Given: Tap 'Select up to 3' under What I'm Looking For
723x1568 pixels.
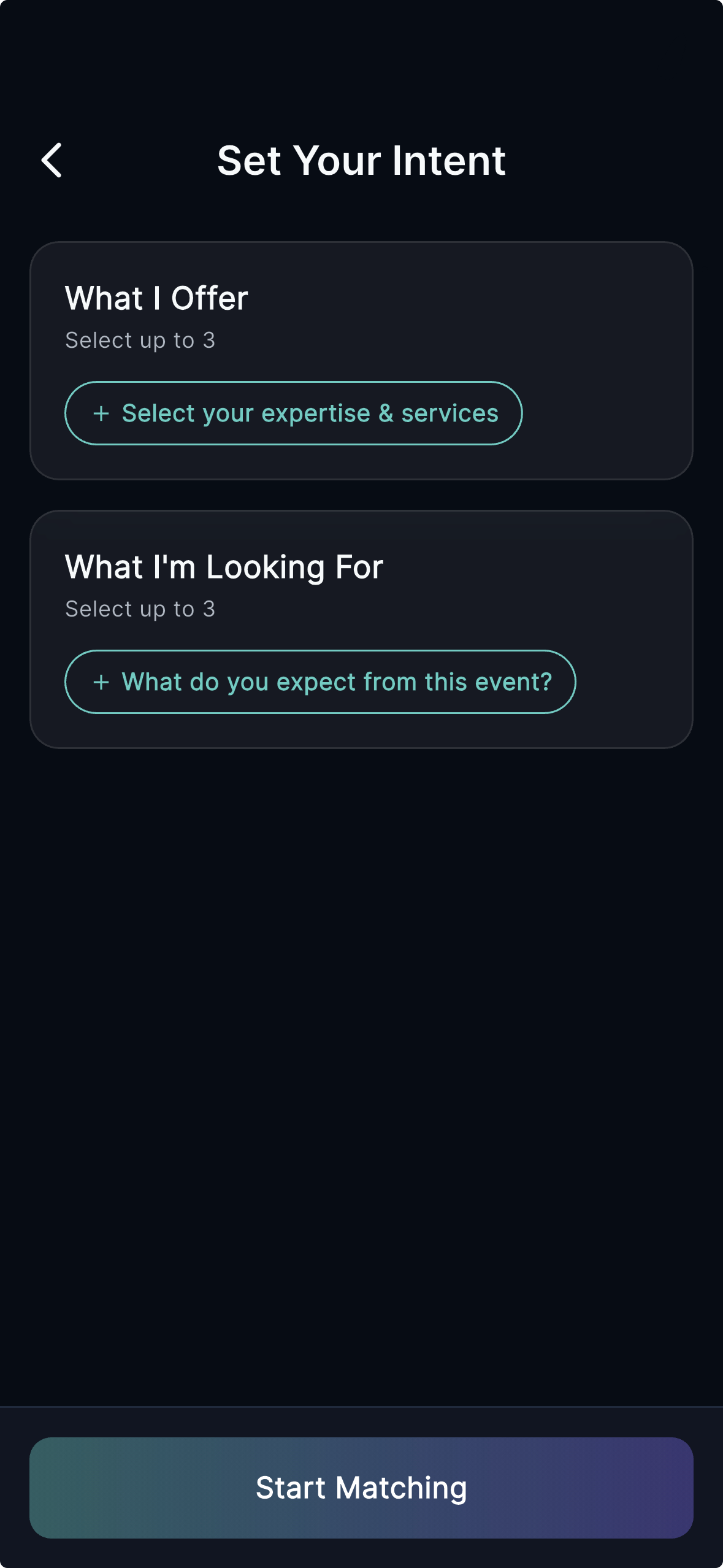Looking at the screenshot, I should pyautogui.click(x=140, y=608).
